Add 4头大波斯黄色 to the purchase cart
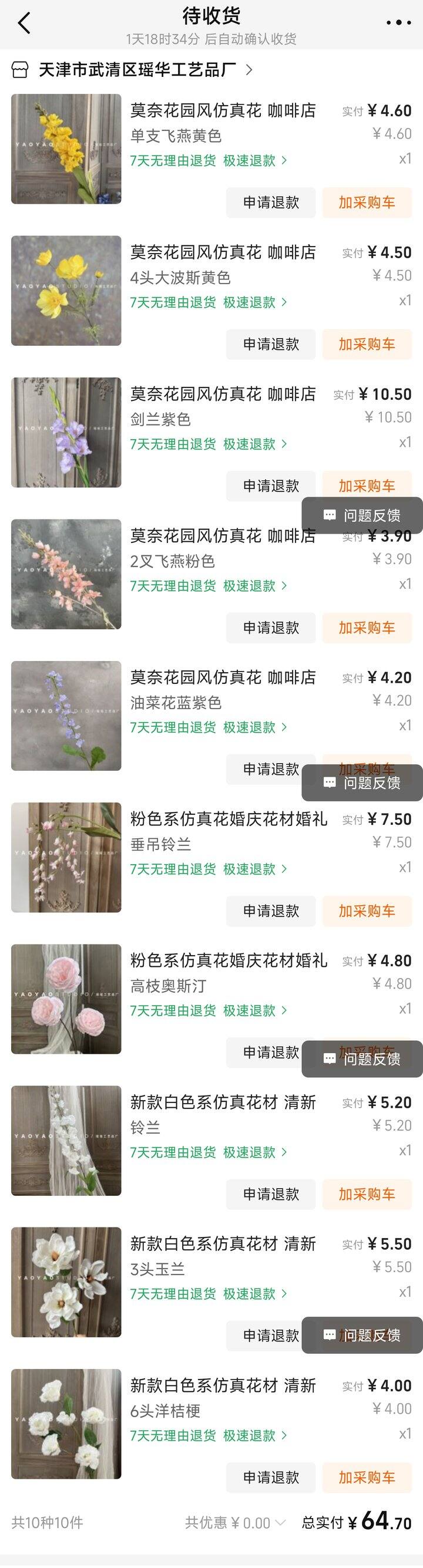This screenshot has height=1568, width=423. 367,345
